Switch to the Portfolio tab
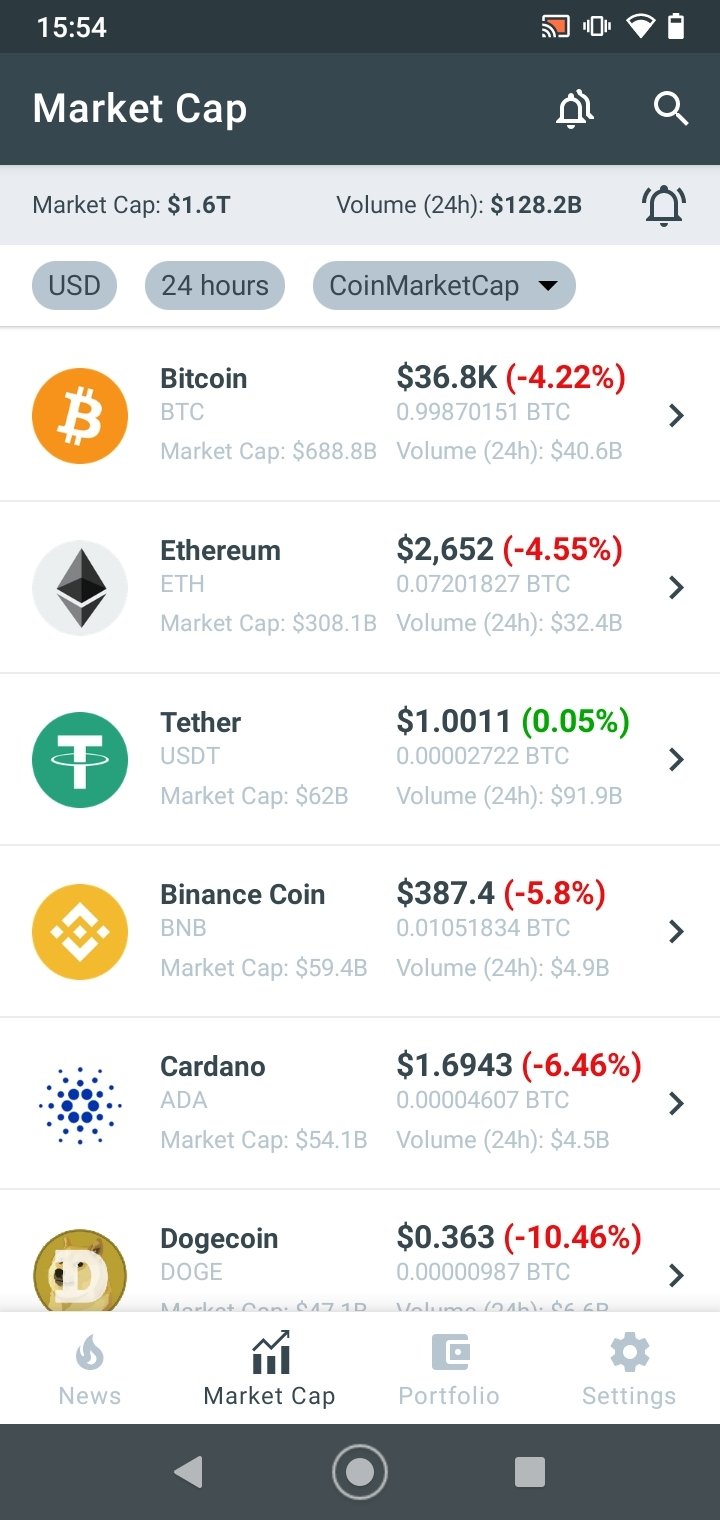The height and width of the screenshot is (1520, 720). (449, 1368)
